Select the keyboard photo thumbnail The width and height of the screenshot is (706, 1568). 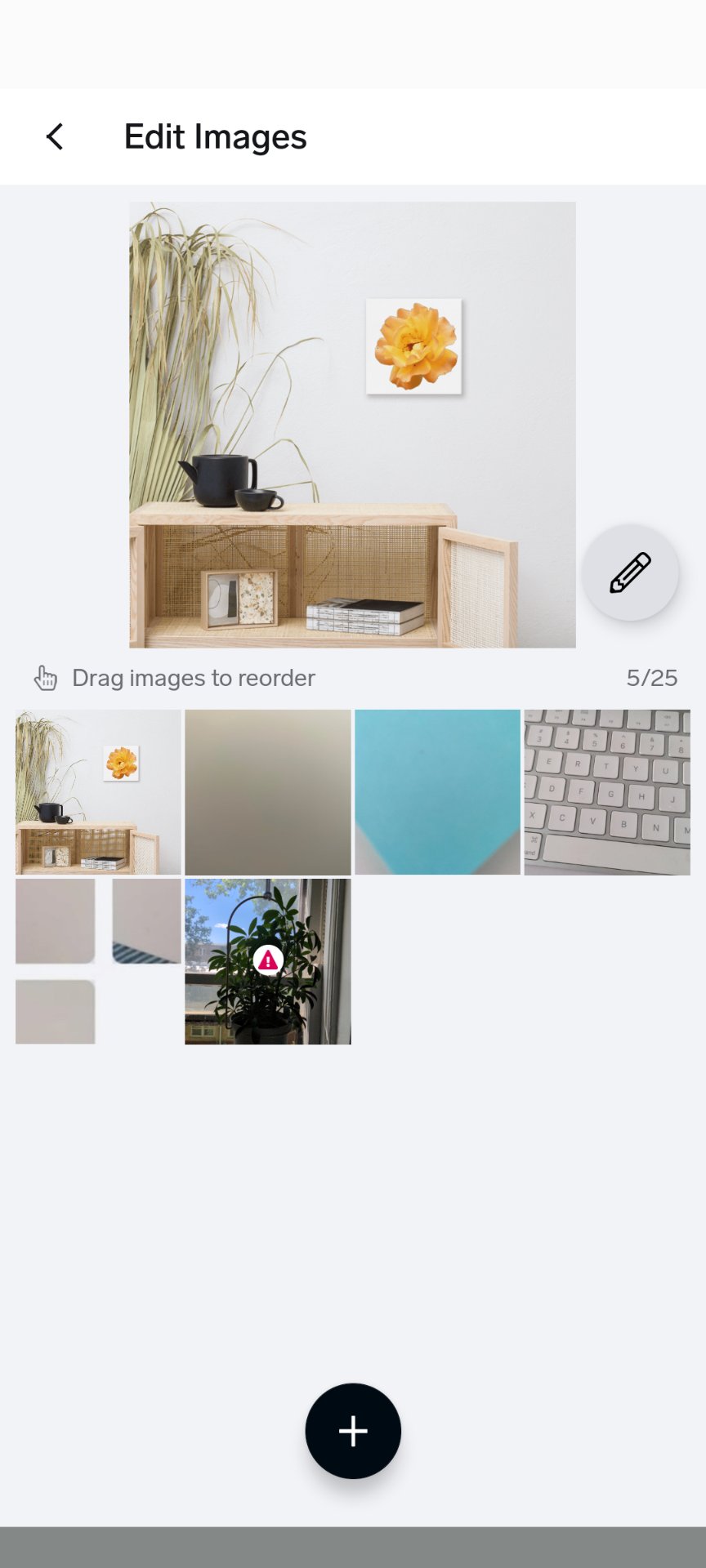607,792
